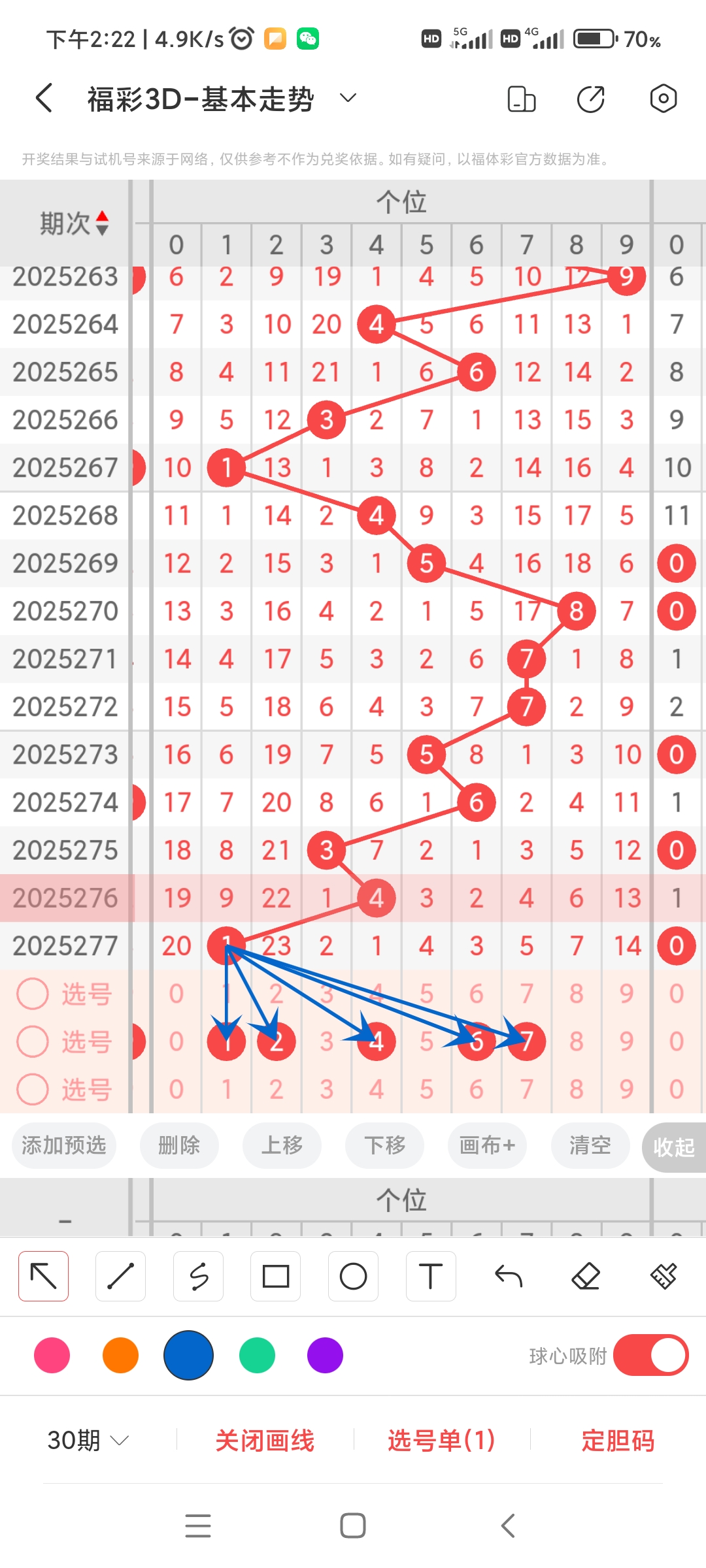Expand the 福彩3D-基本走势 title dropdown
This screenshot has width=706, height=1568.
click(348, 99)
